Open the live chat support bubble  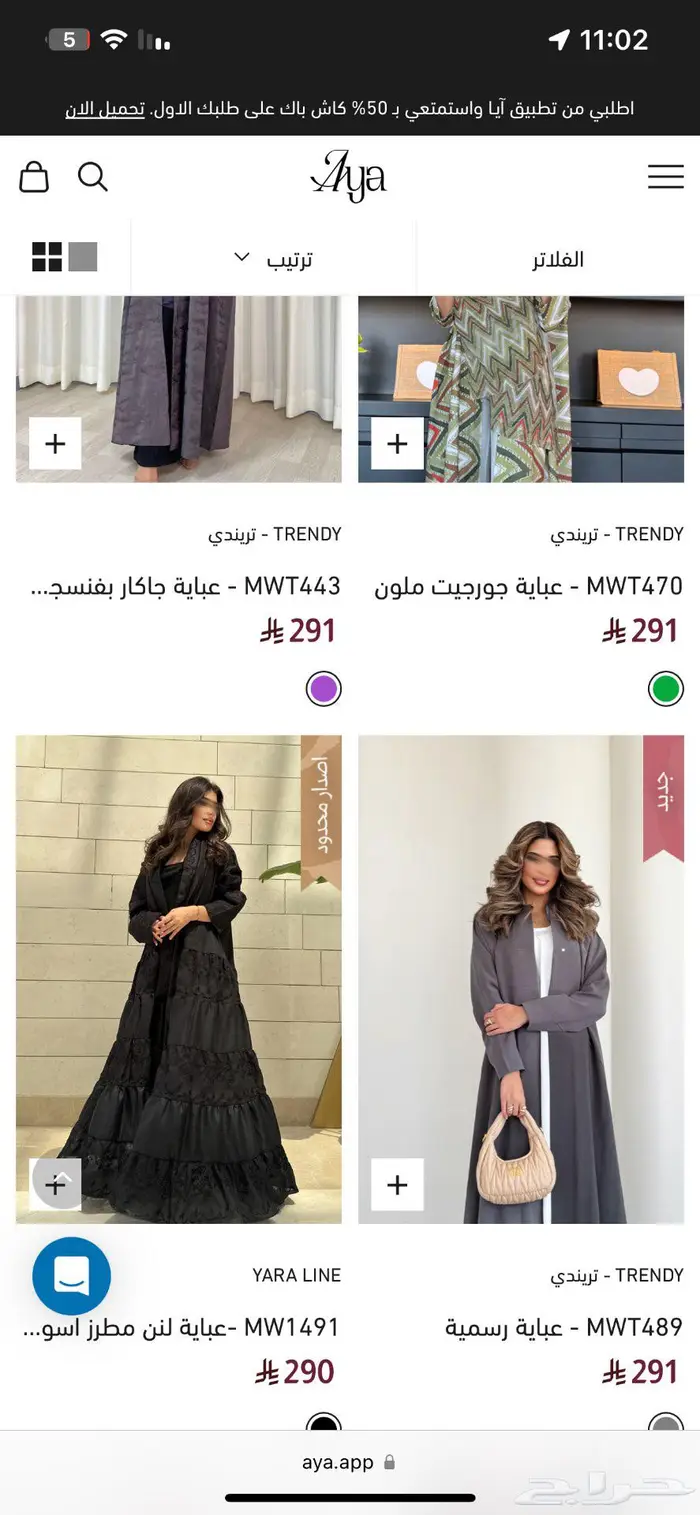71,1276
